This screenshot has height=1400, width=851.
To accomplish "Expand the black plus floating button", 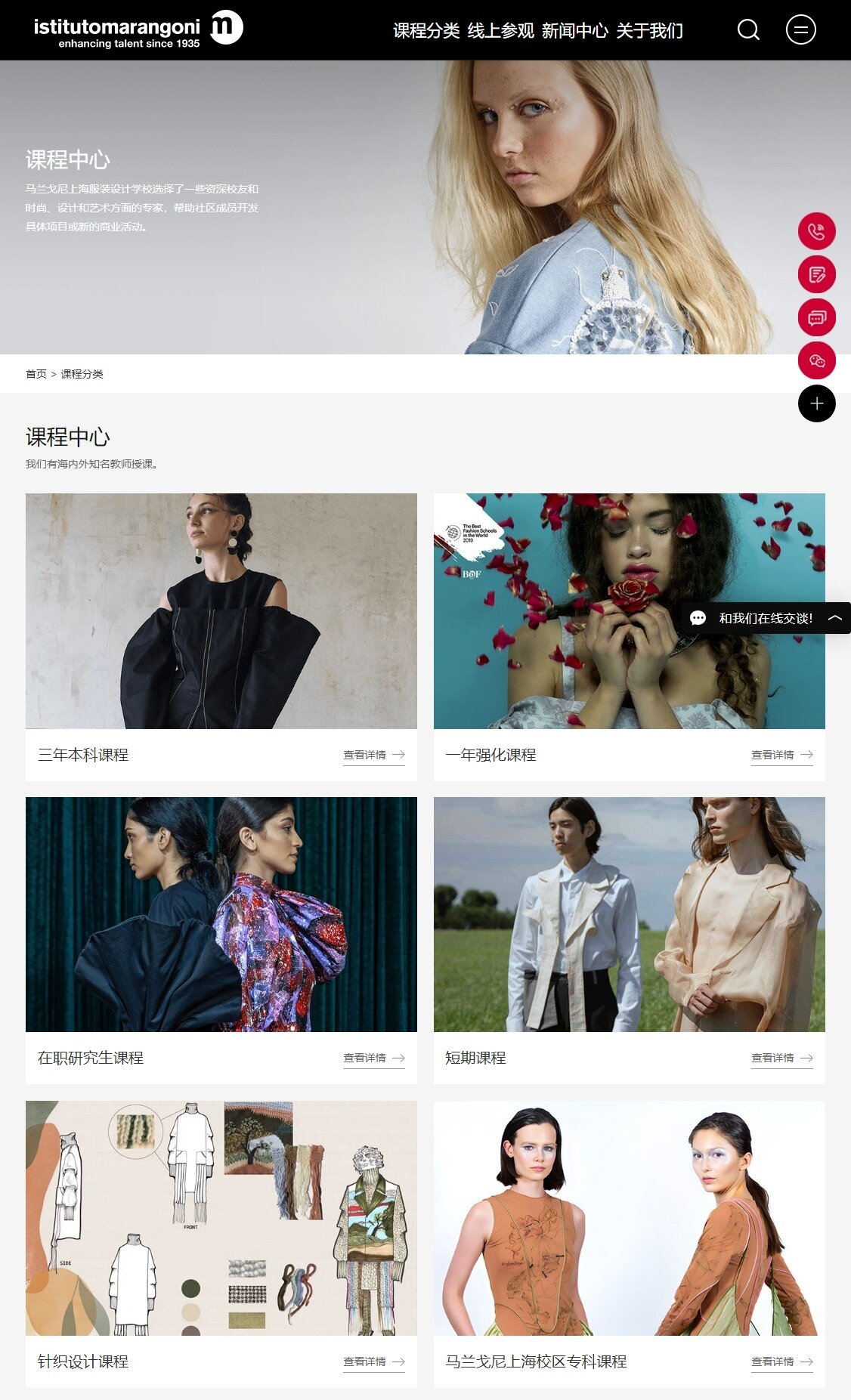I will (817, 404).
